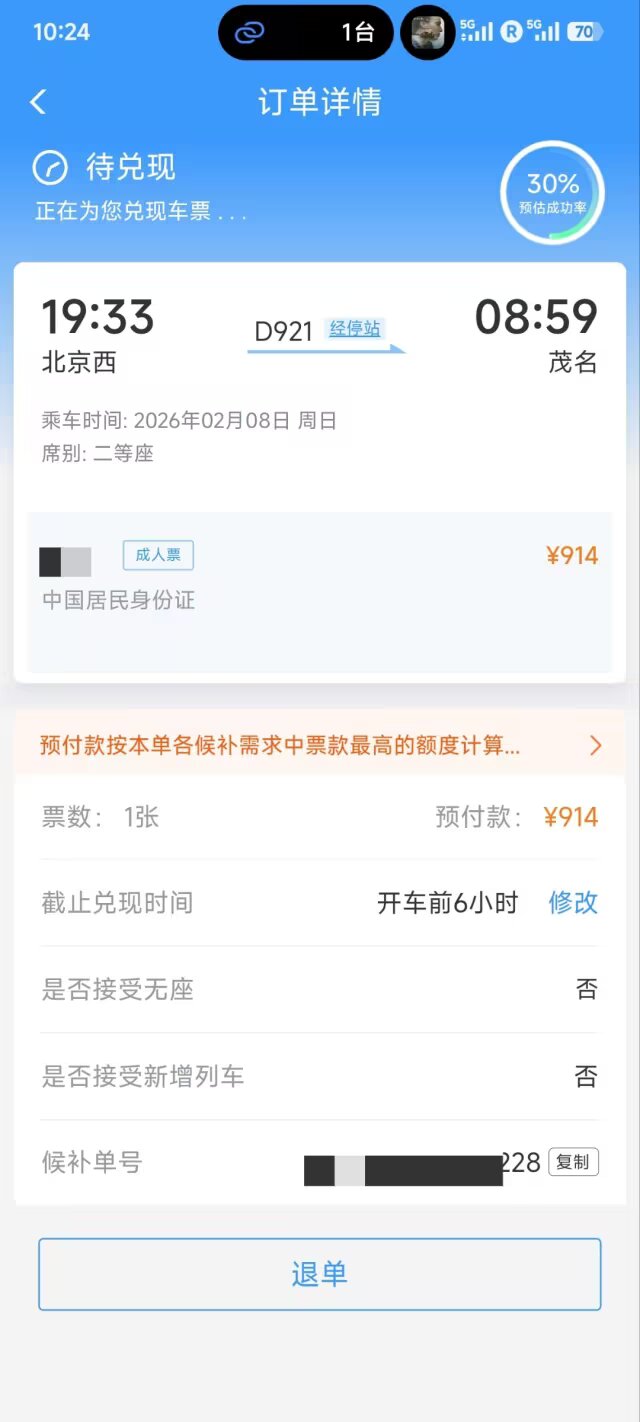Go back from order details

coord(38,102)
